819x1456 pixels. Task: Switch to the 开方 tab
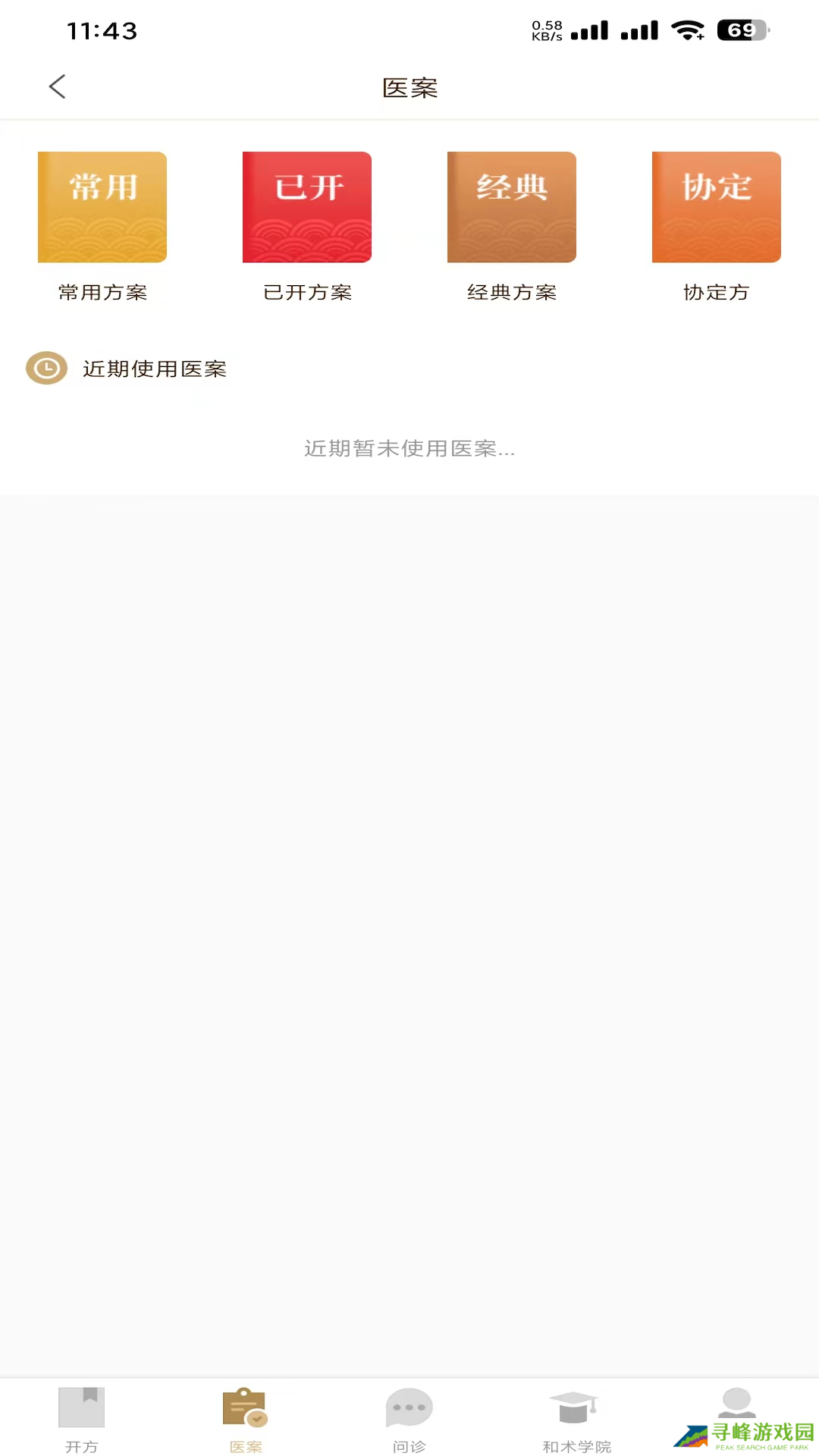coord(82,1418)
